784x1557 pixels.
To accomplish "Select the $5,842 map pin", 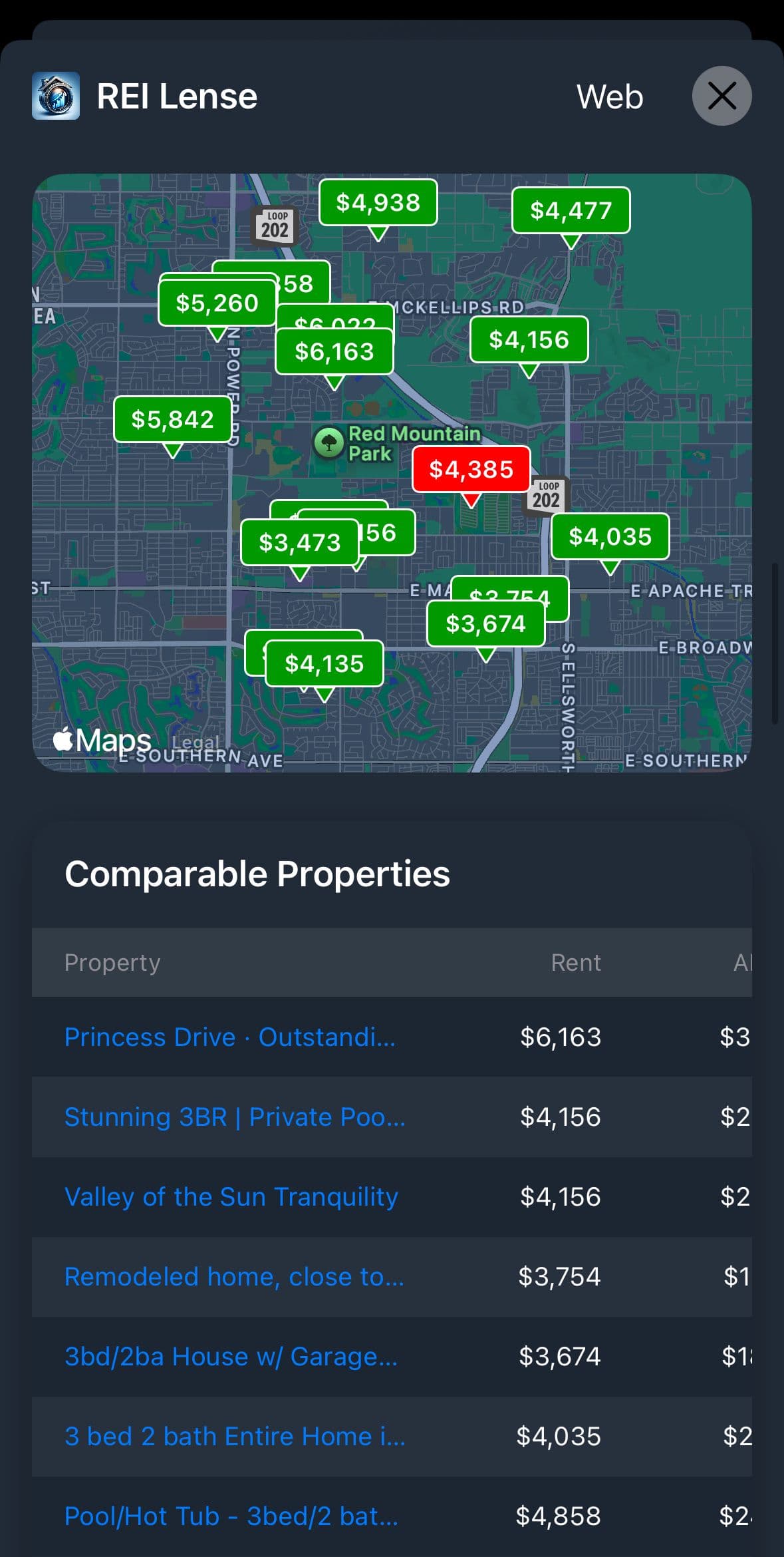I will (x=172, y=420).
